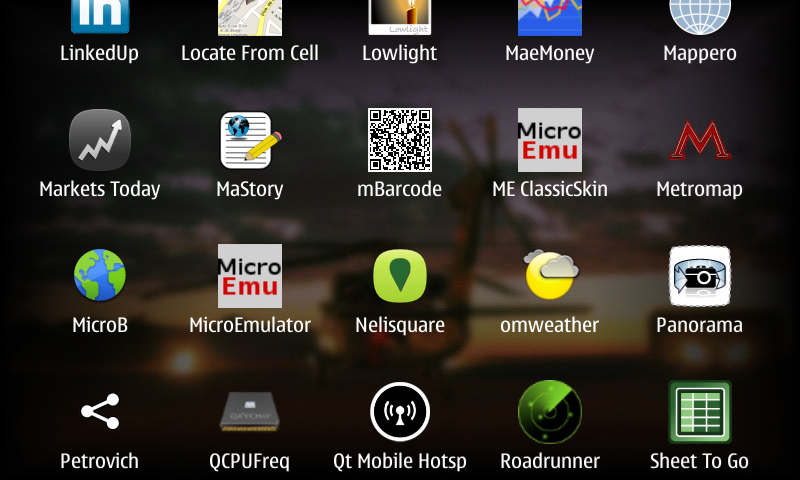Launch MaeMoney stock app

(550, 20)
